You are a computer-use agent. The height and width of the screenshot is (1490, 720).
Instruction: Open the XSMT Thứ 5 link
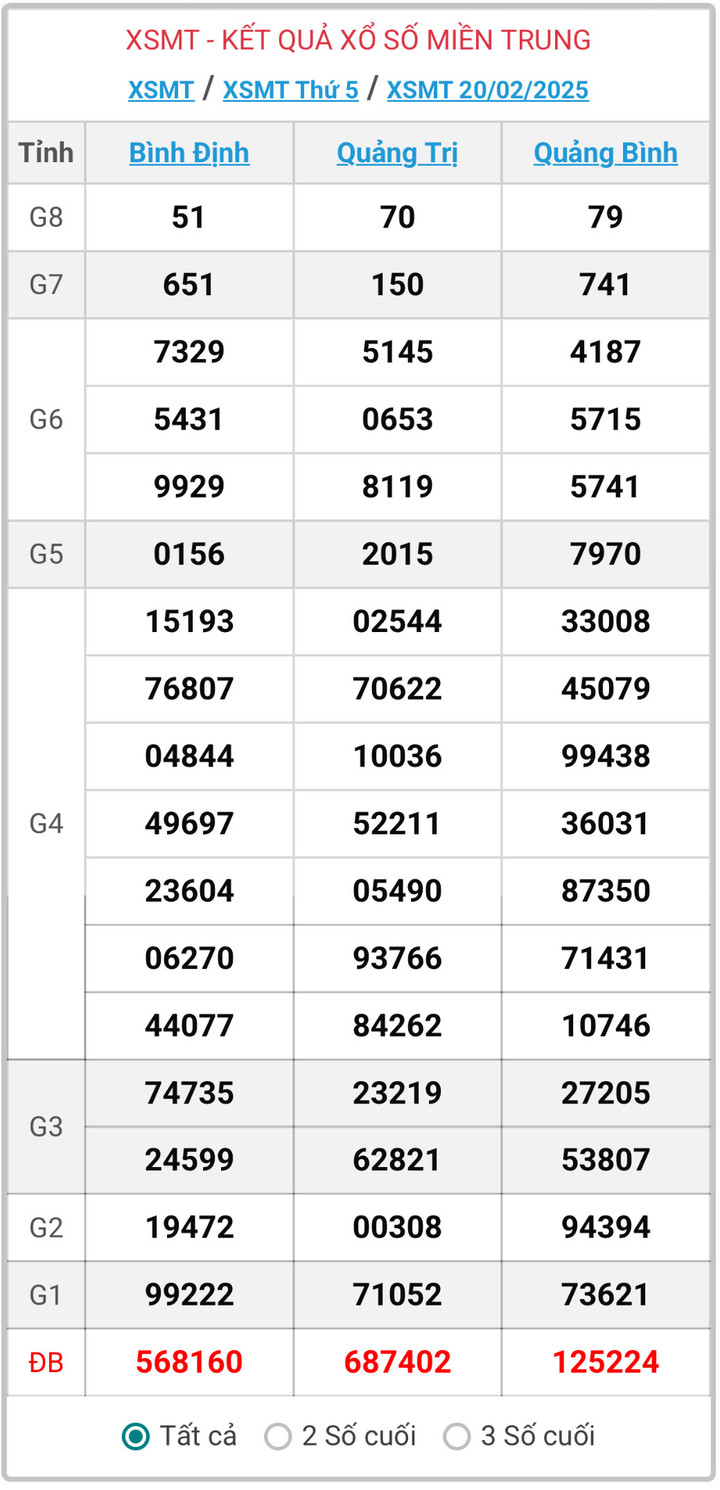tap(290, 90)
